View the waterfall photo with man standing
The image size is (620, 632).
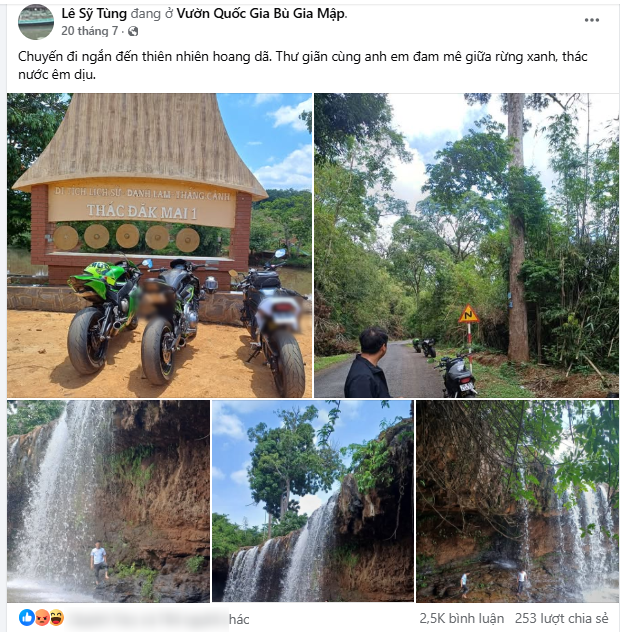pyautogui.click(x=108, y=500)
